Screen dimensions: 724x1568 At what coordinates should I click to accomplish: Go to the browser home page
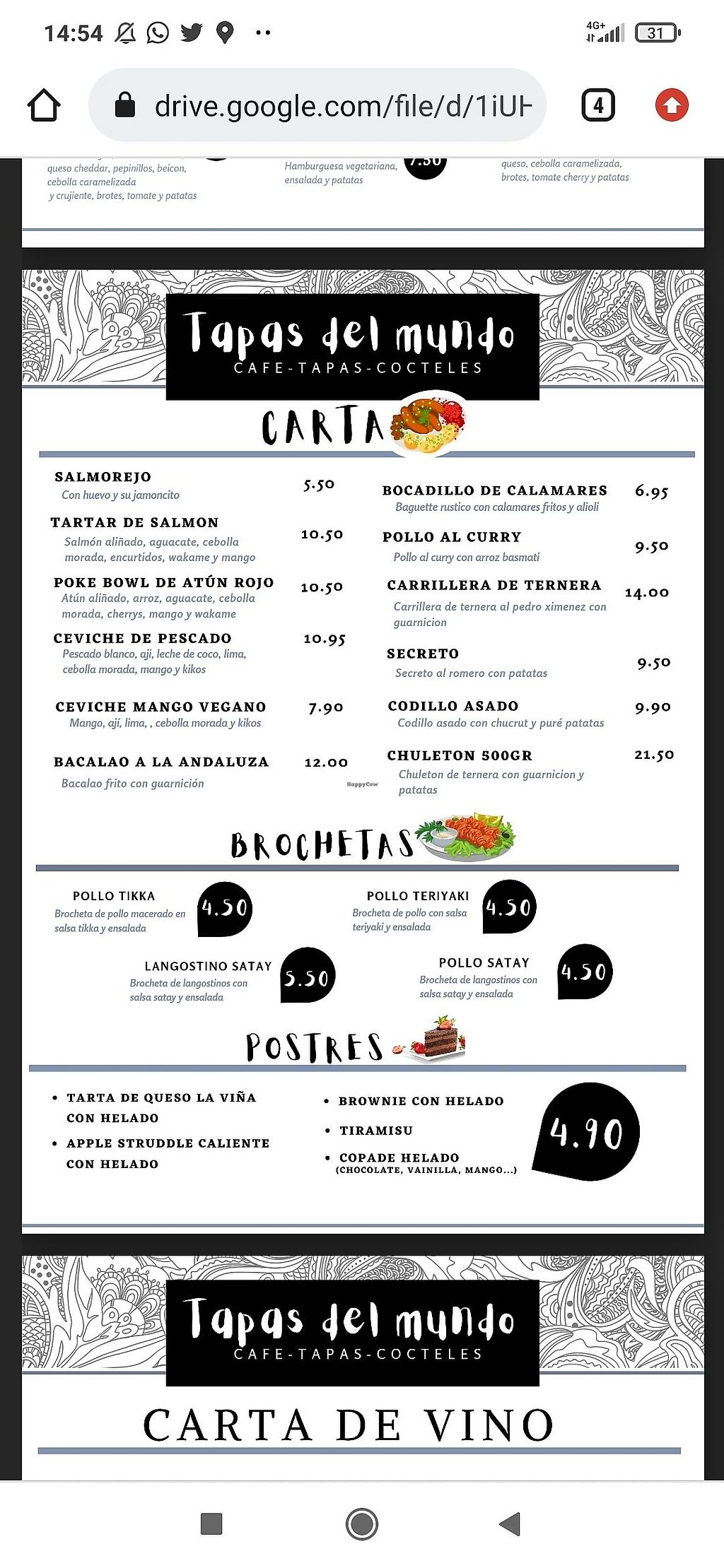coord(44,106)
